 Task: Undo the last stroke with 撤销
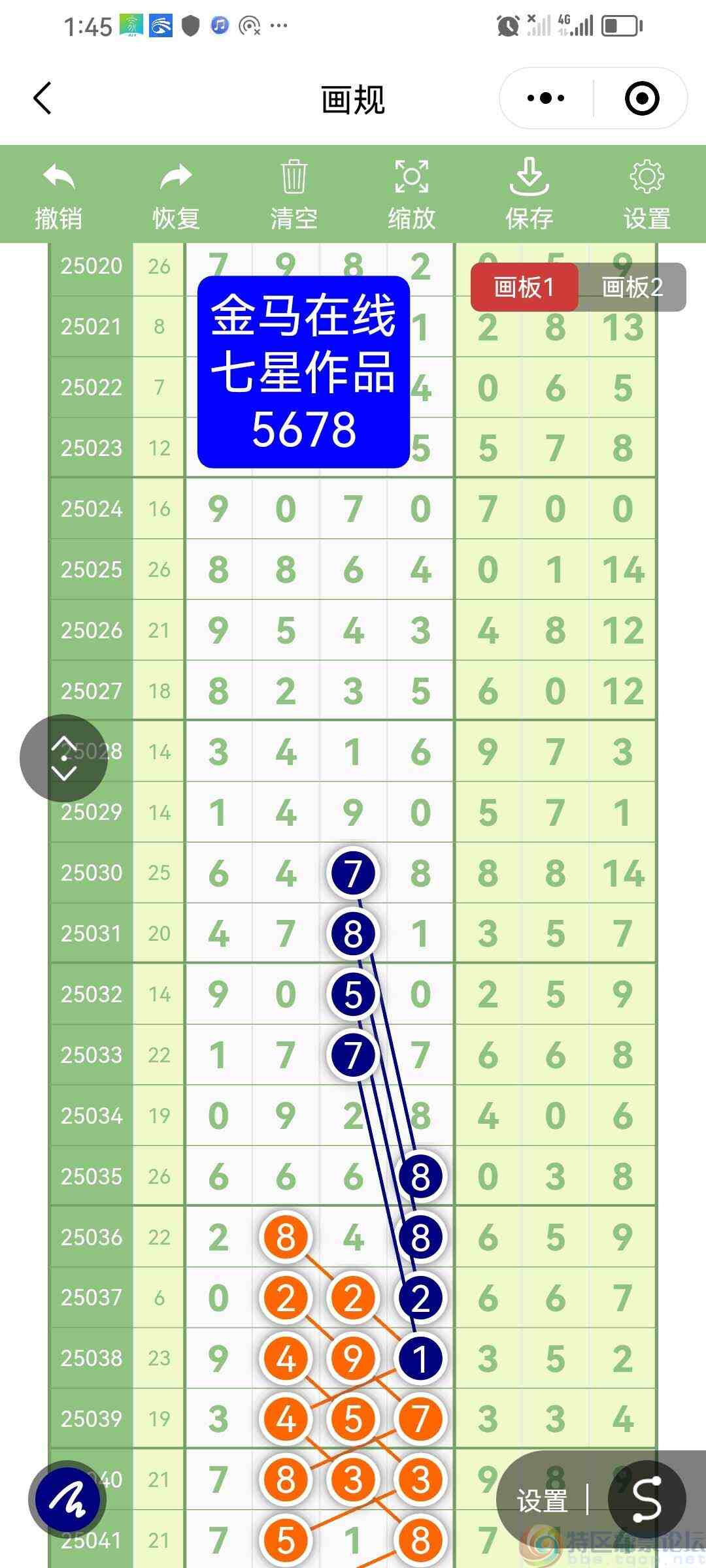(x=59, y=195)
